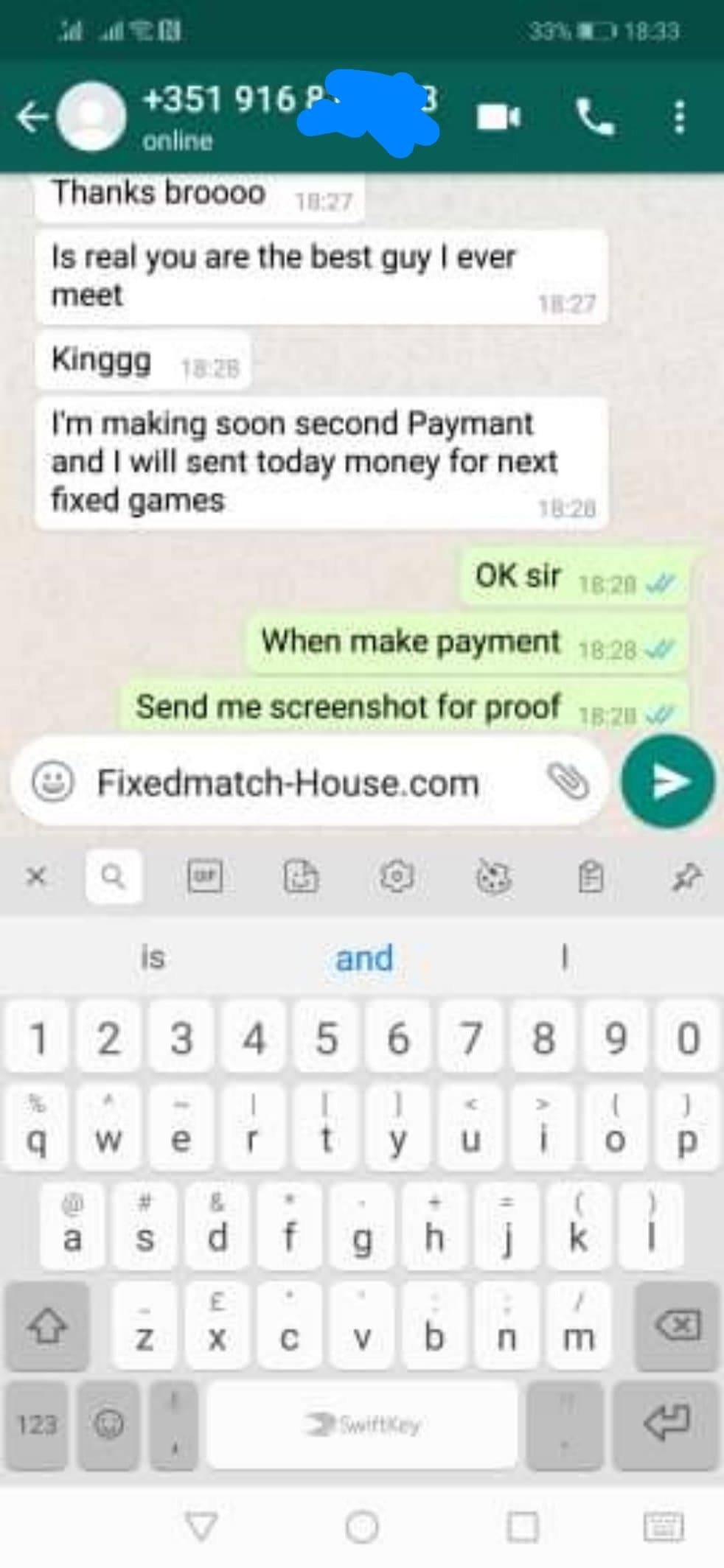Go back from the chat

point(32,116)
